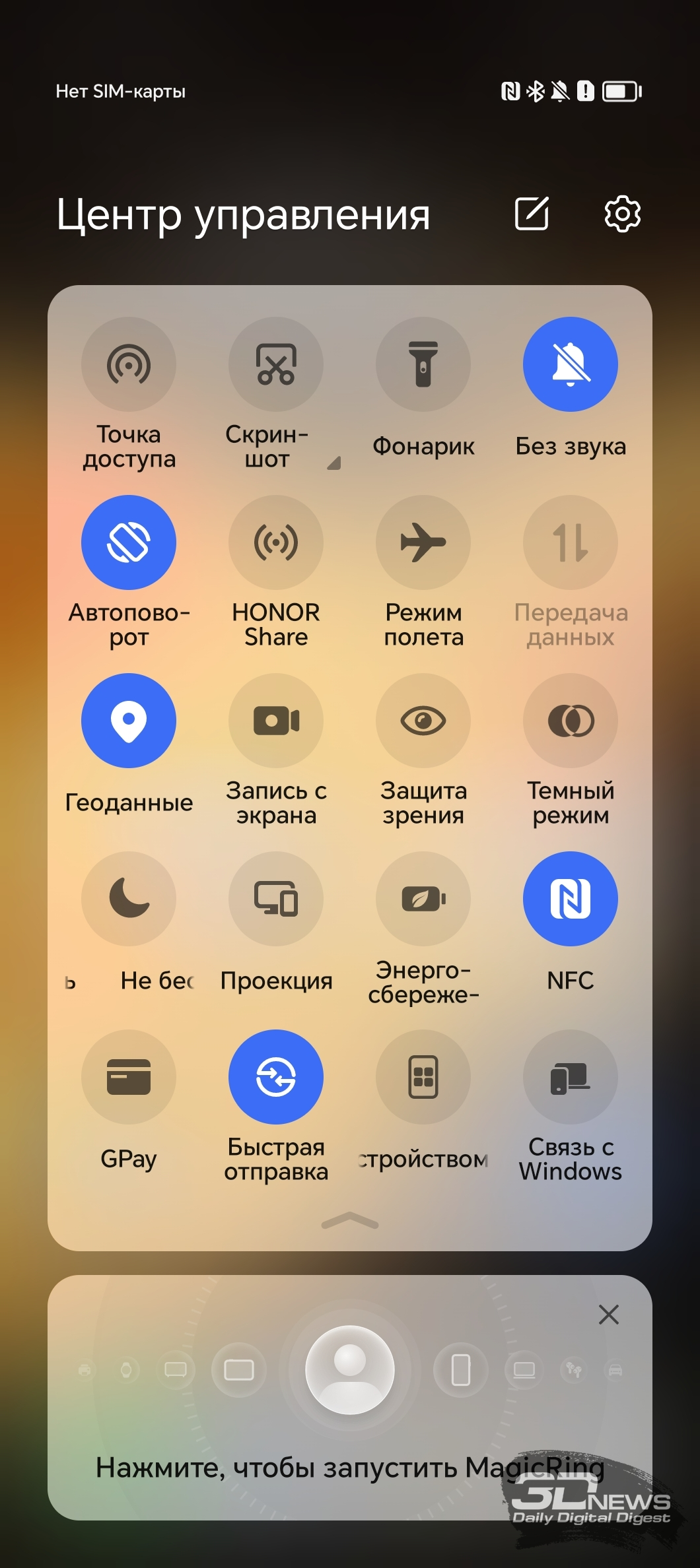
Task: Close the MagicRing card
Action: pyautogui.click(x=609, y=1314)
